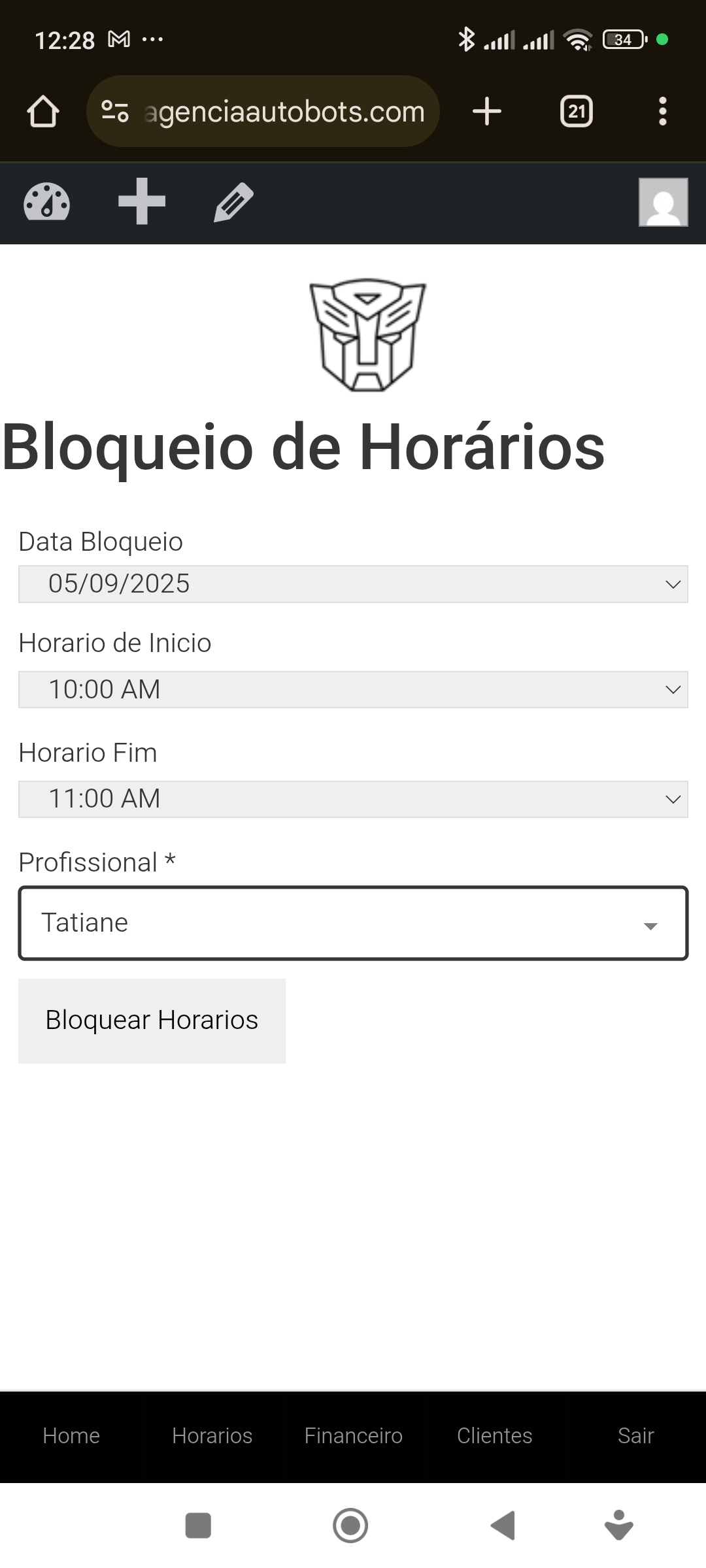Open a new browser tab

[487, 111]
